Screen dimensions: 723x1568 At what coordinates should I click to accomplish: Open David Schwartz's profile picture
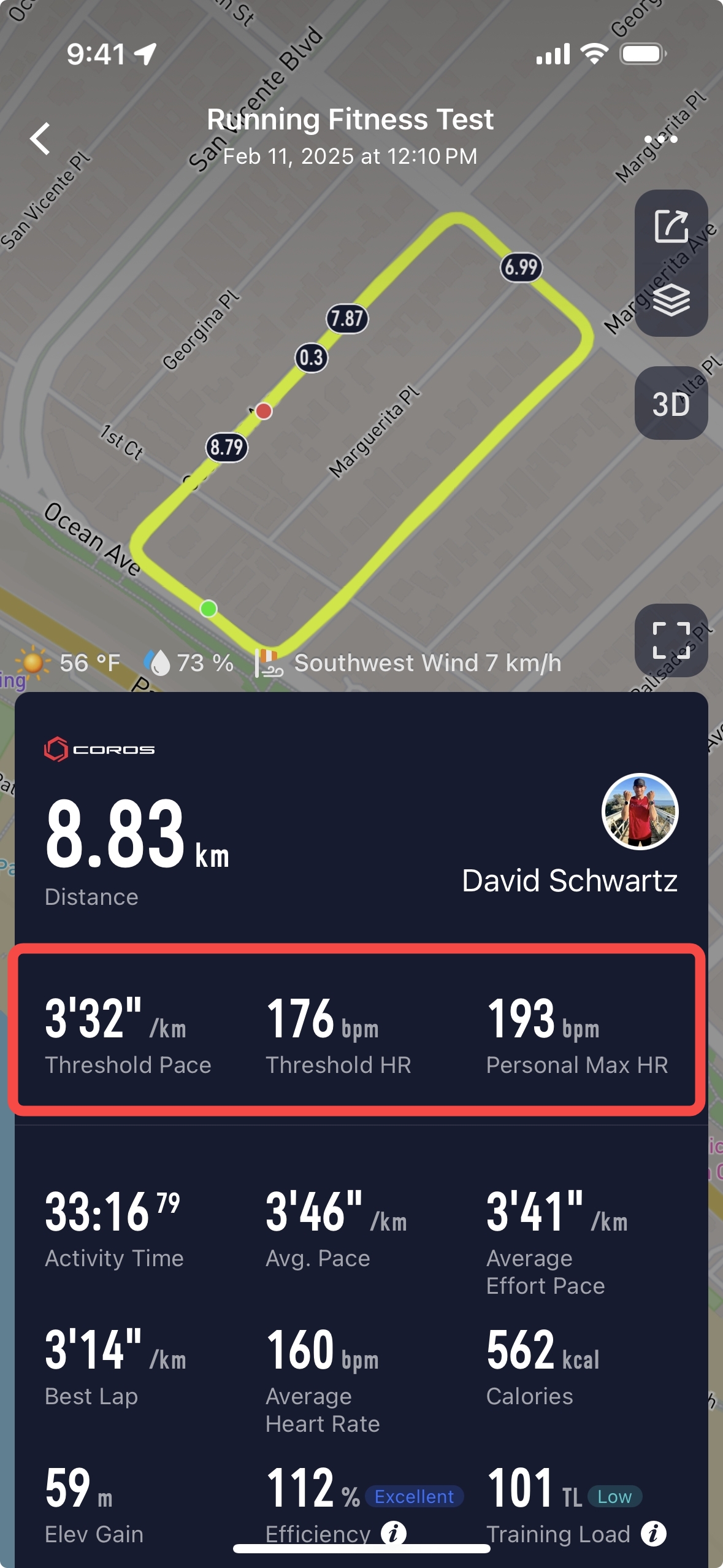tap(640, 812)
